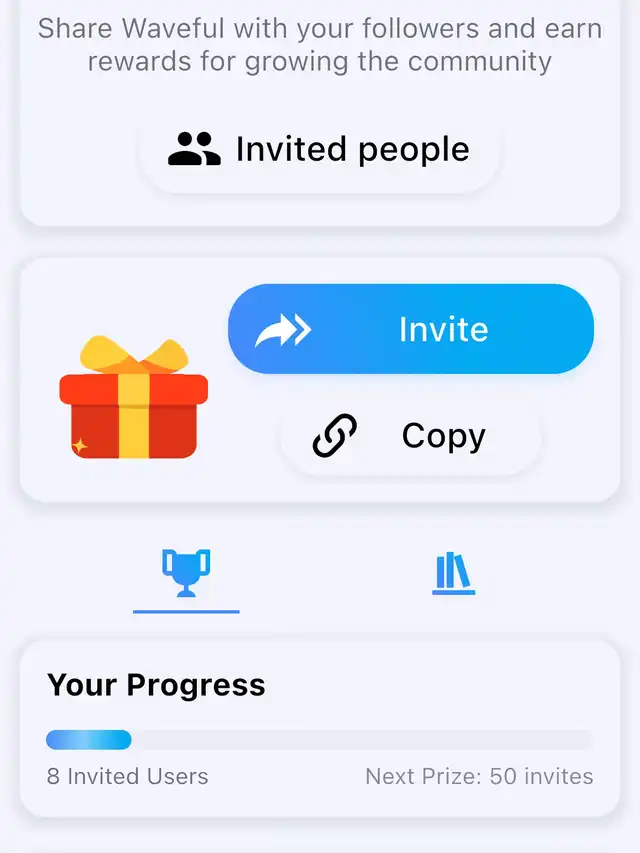Switch to the books tab
This screenshot has width=640, height=853.
click(x=454, y=573)
